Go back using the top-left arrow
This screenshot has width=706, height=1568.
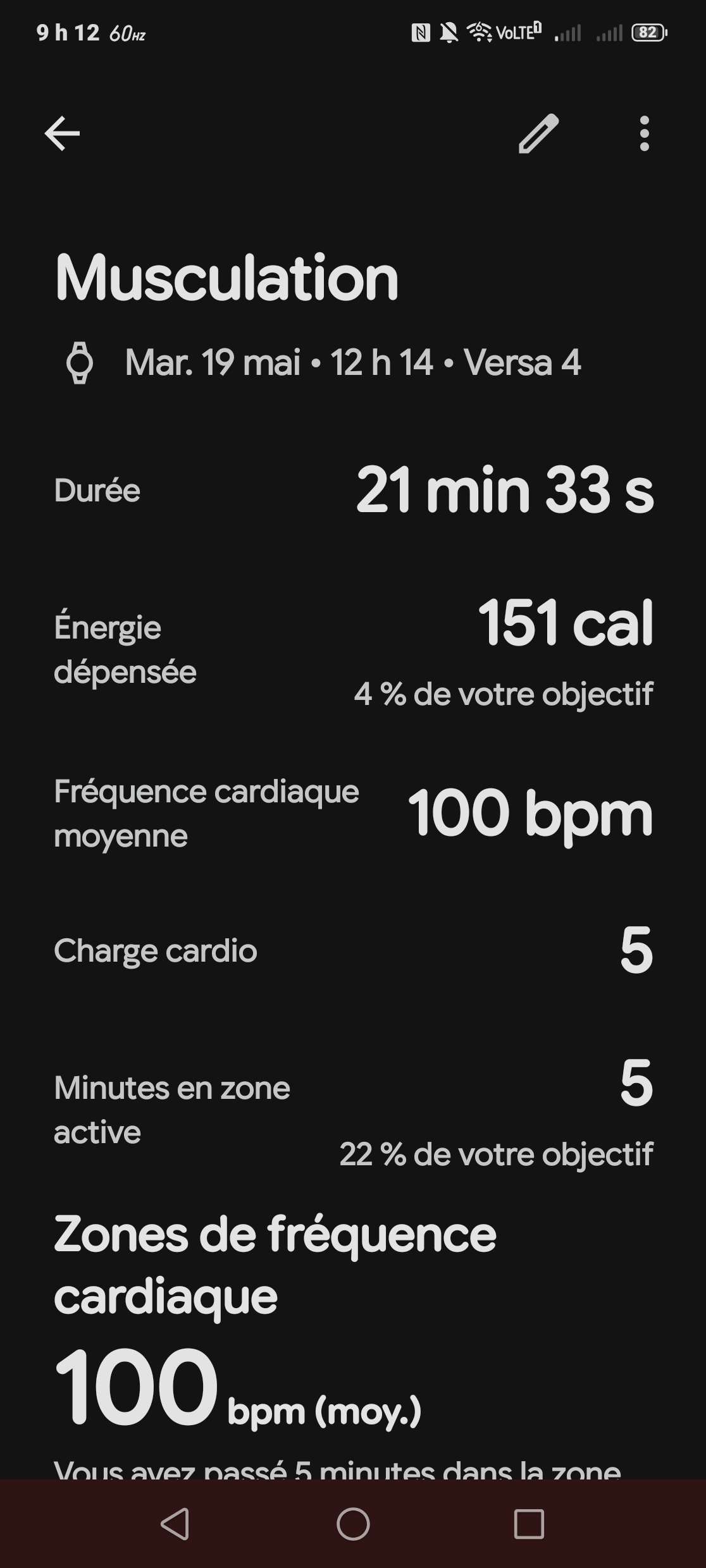(x=62, y=133)
